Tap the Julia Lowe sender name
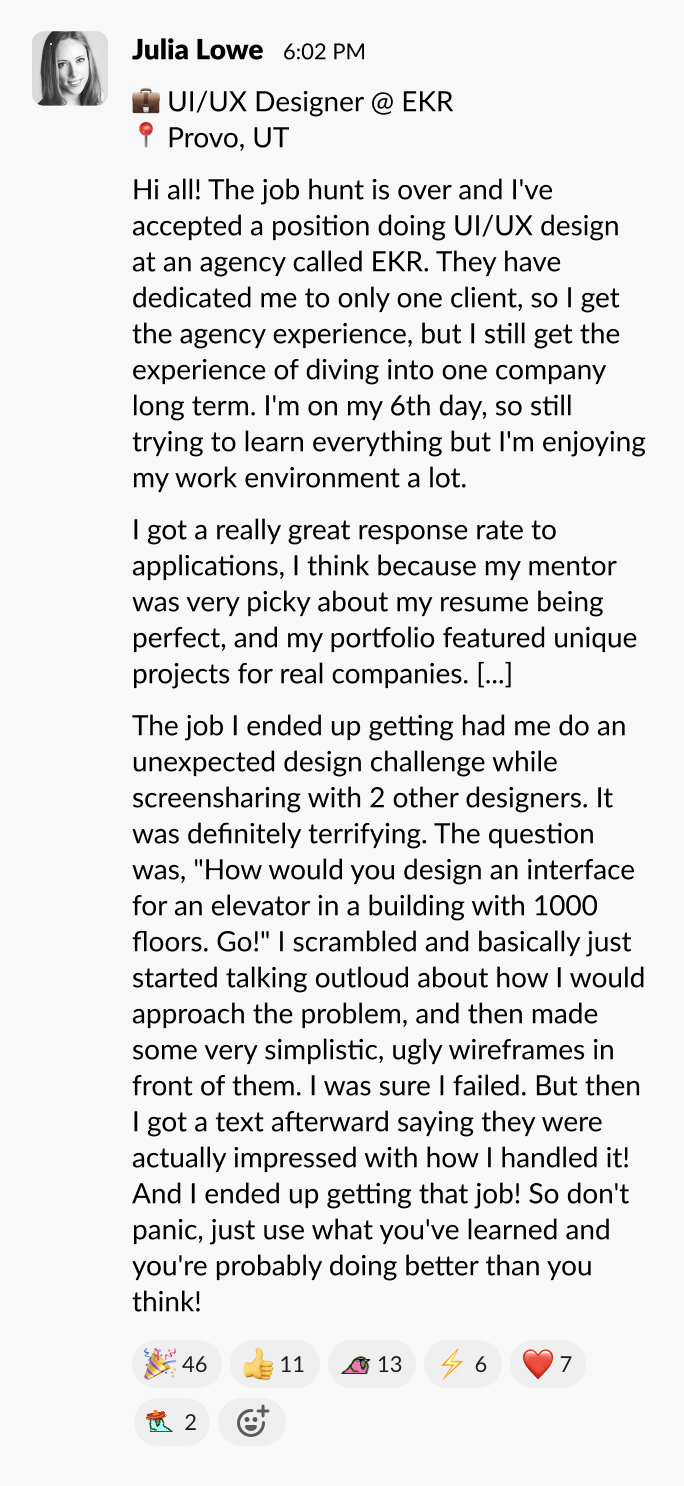Screen dimensions: 684x1486 coord(197,50)
